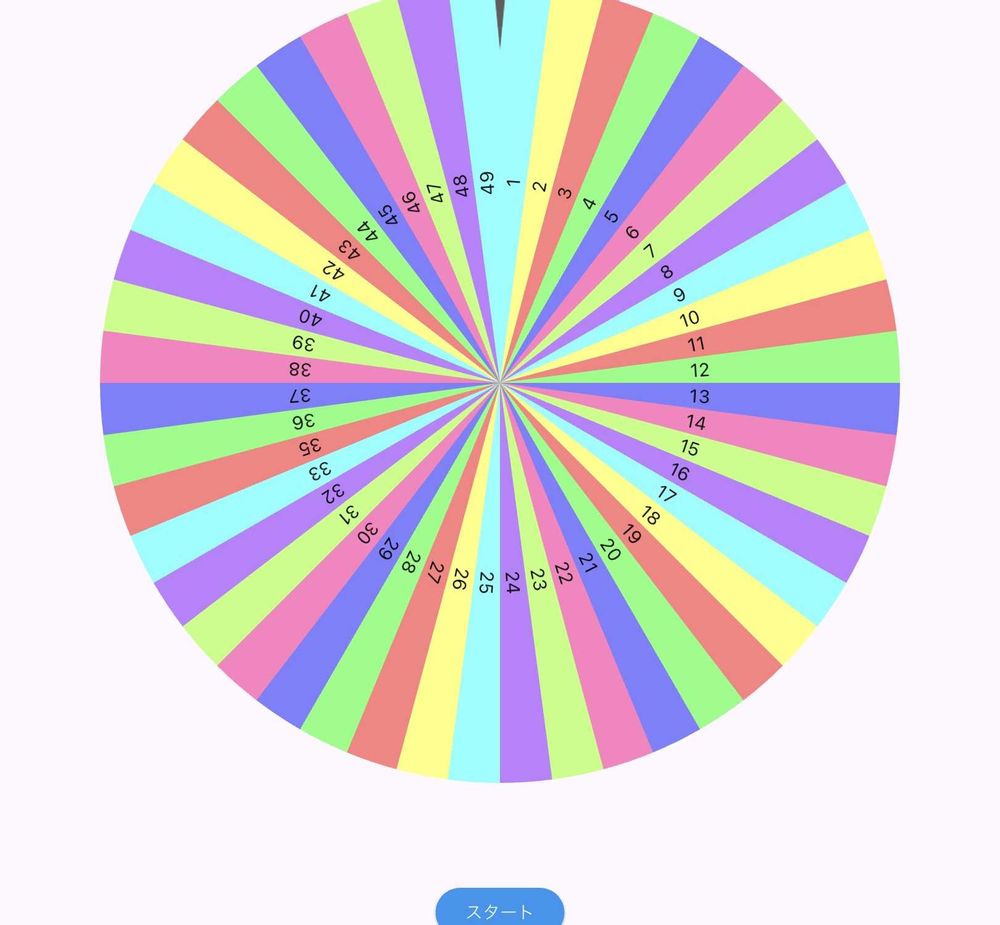This screenshot has width=1000, height=925.
Task: Tap the スタート button to spin the wheel
Action: [500, 909]
